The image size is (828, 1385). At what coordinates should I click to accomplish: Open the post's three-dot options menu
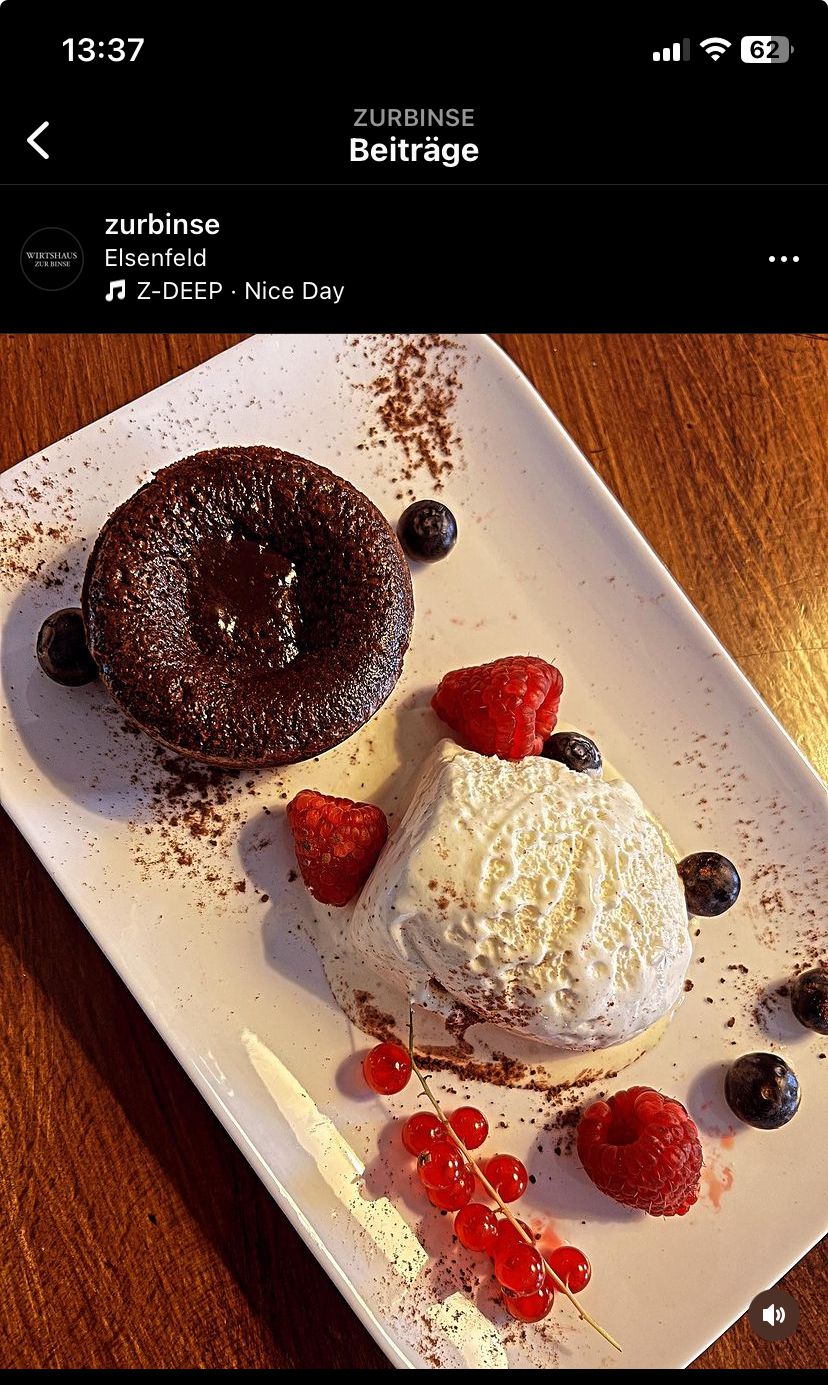tap(783, 259)
